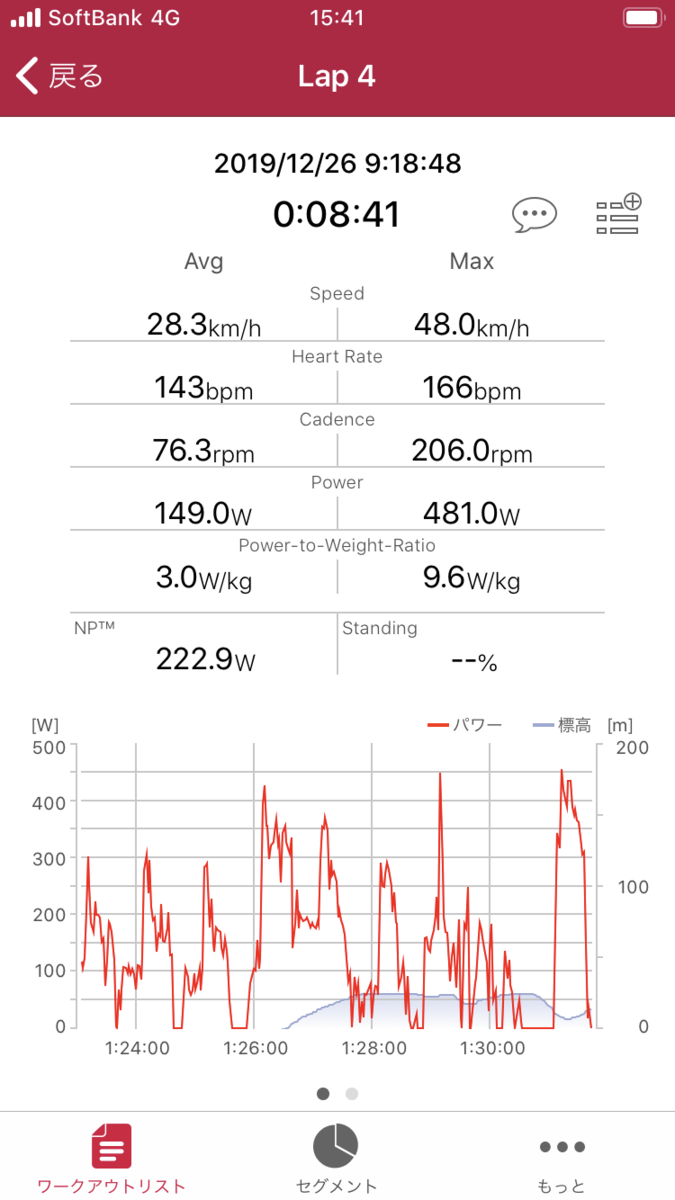Screen dimensions: 675x1200
Task: Toggle the 標高 series in the chart legend
Action: coord(562,726)
